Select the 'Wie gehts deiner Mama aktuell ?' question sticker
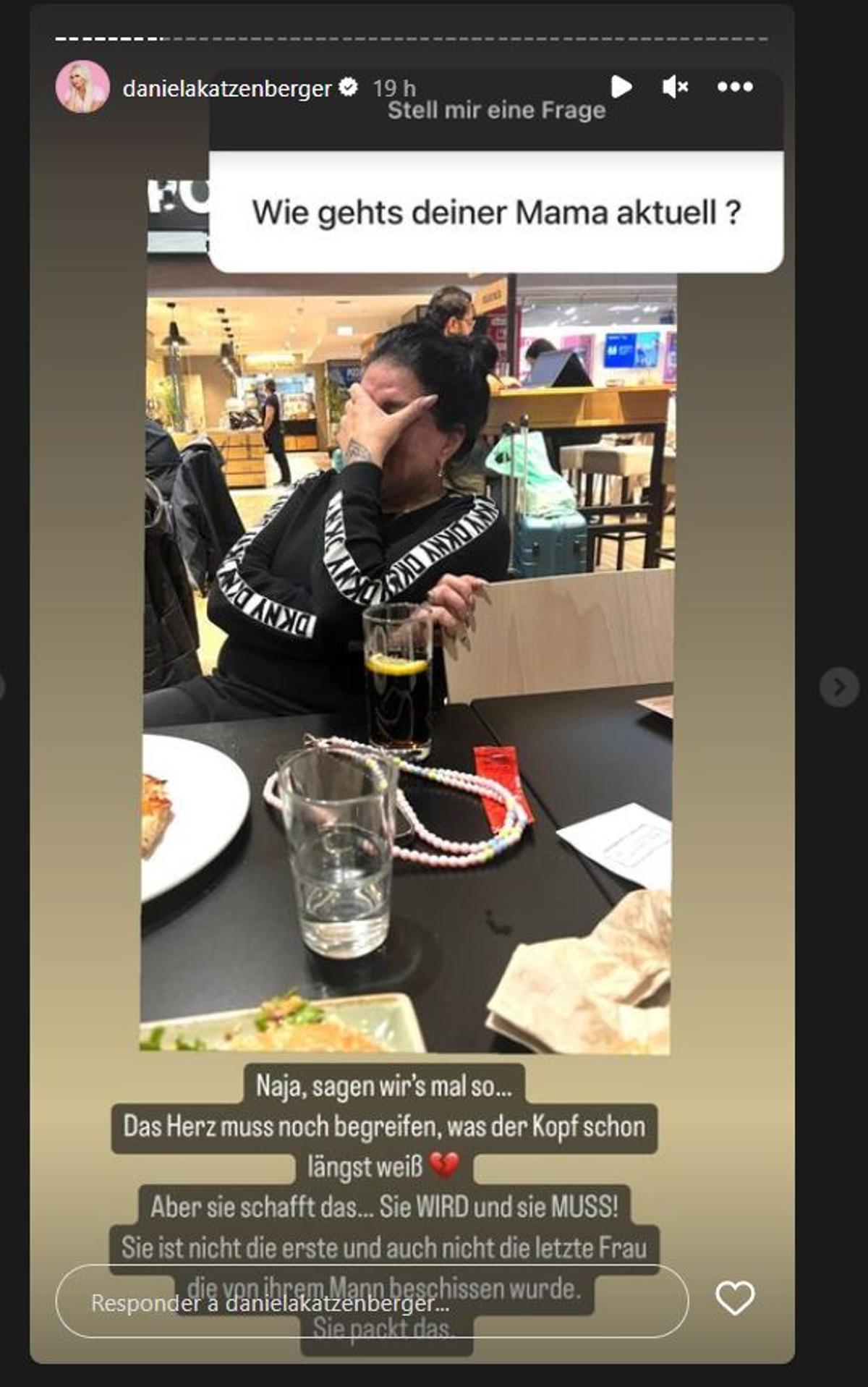868x1387 pixels. [x=499, y=210]
